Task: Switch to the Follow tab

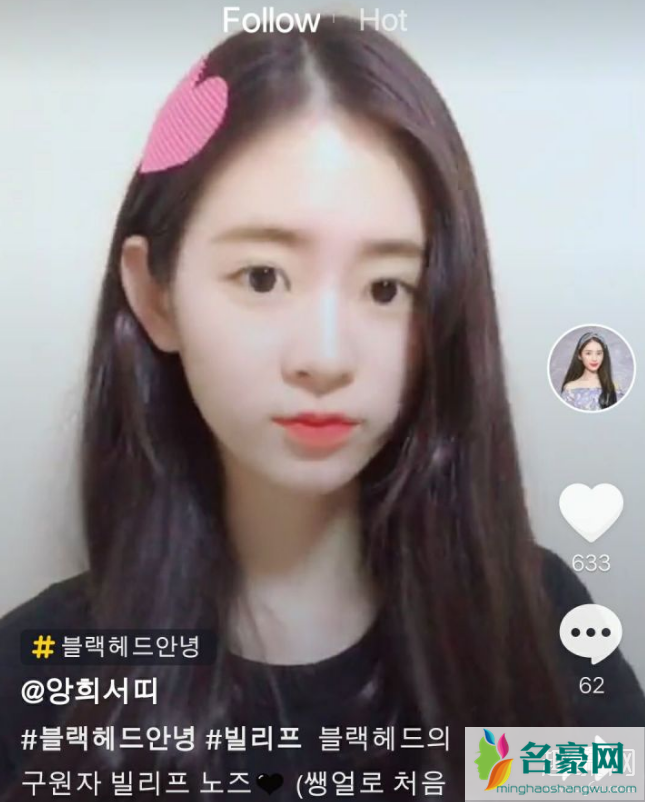Action: coord(271,20)
